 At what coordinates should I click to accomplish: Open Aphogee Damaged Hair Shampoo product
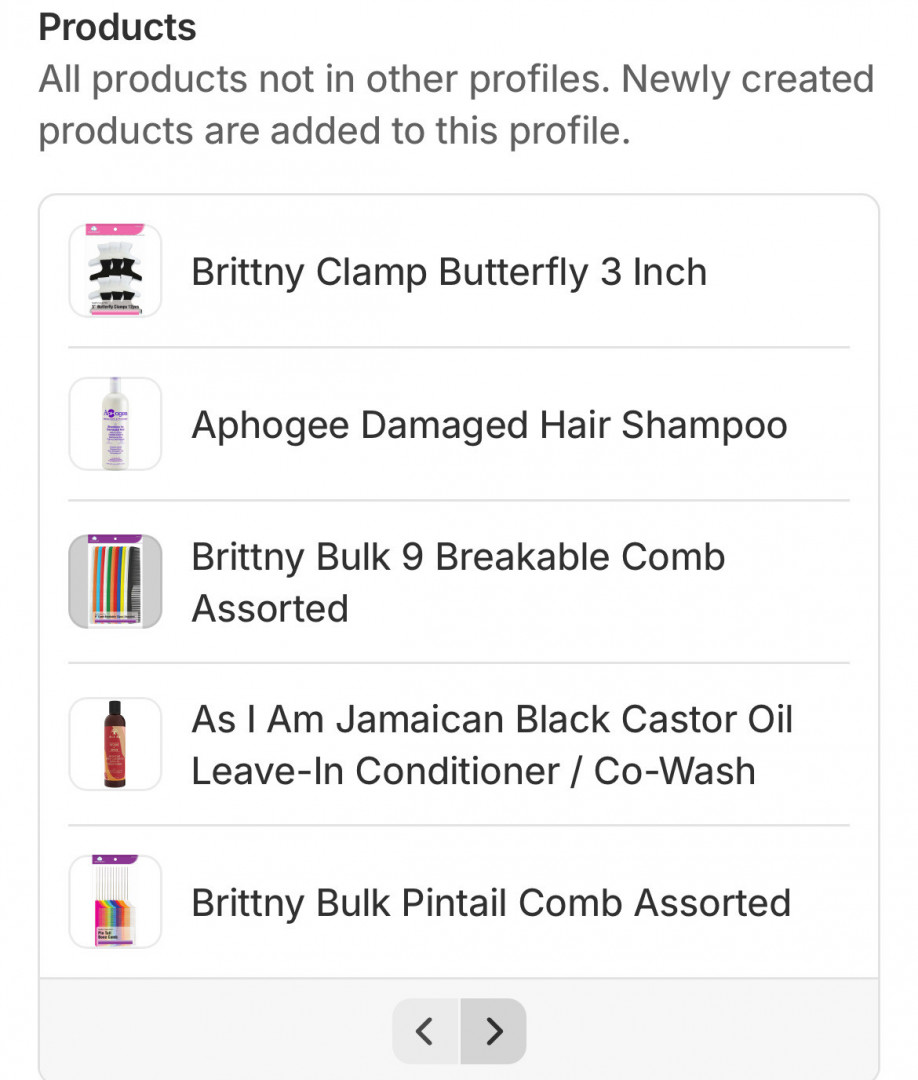tap(489, 425)
